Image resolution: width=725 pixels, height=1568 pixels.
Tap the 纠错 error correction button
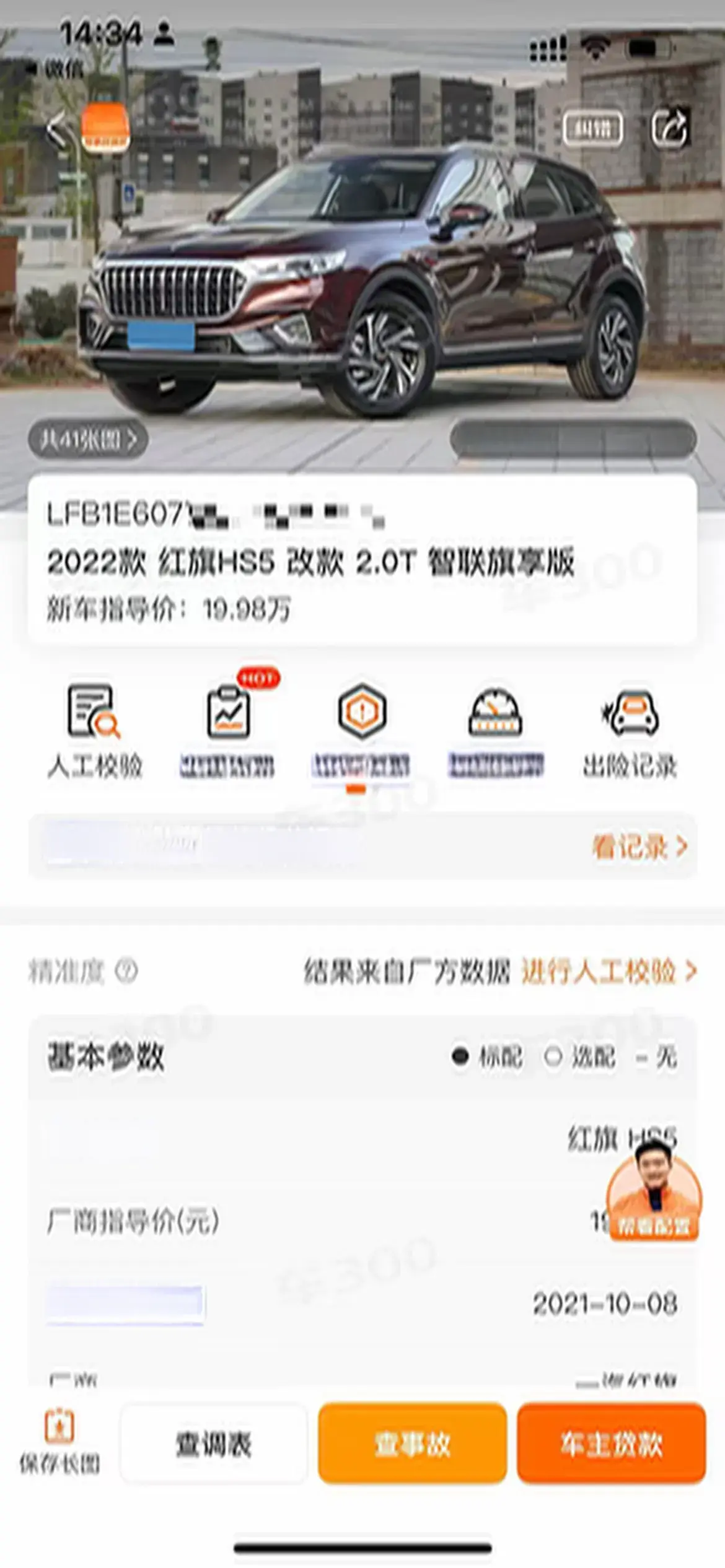point(593,129)
